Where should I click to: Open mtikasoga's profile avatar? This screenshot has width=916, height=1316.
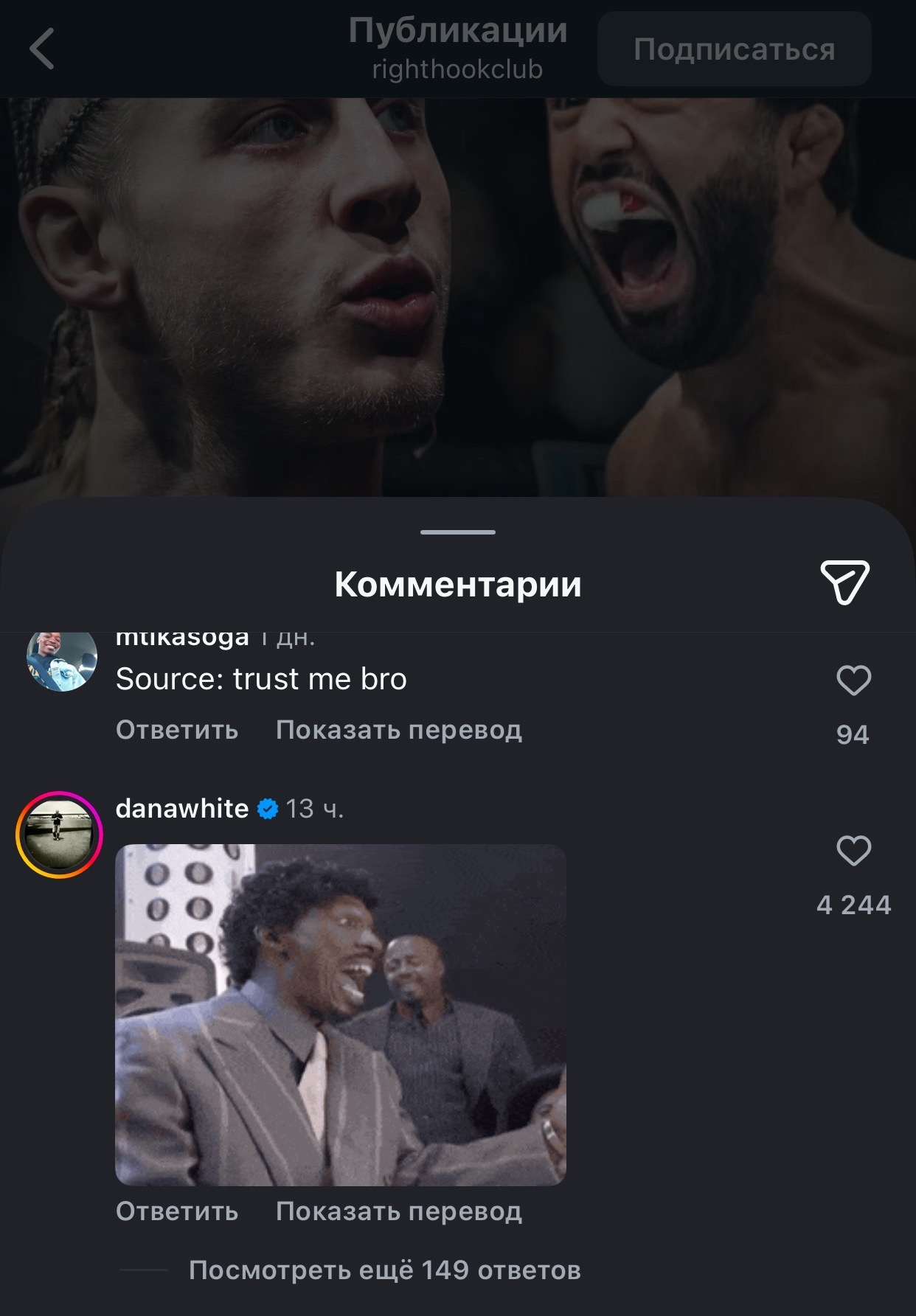(62, 661)
